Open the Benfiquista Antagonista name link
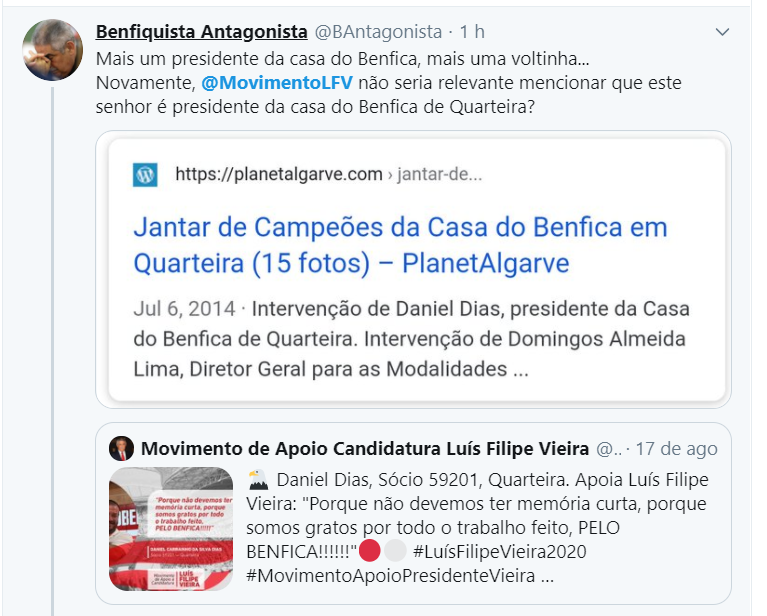Screen dimensions: 767x616 [202, 32]
